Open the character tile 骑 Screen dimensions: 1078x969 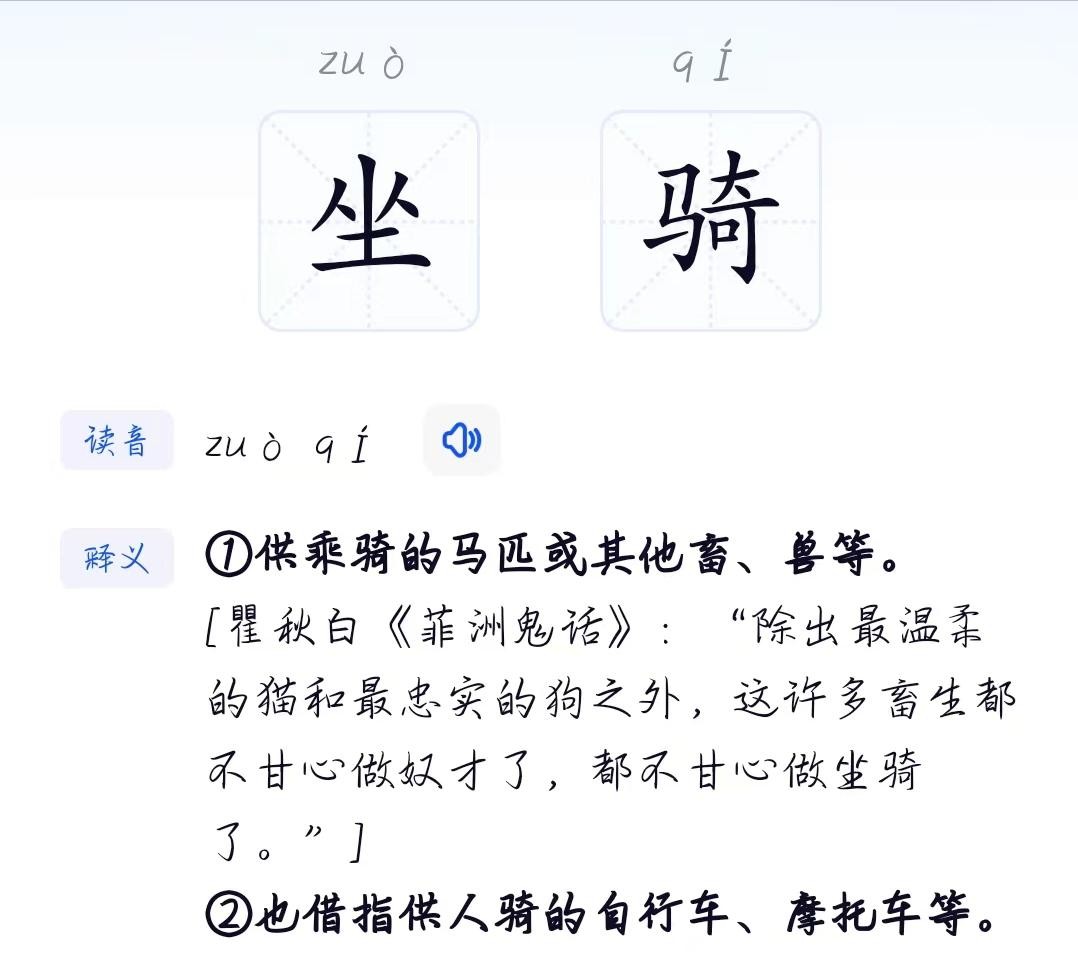710,221
